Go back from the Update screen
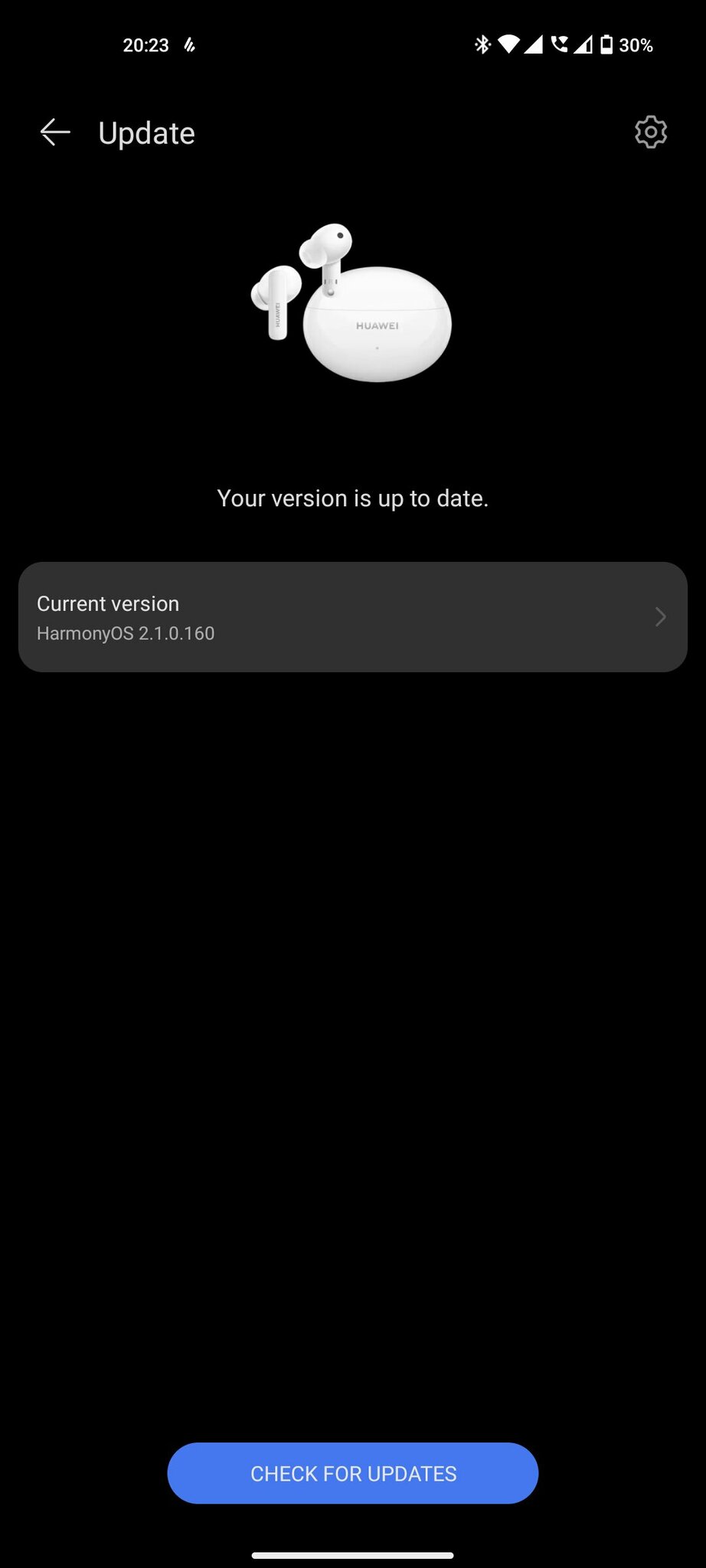The image size is (706, 1568). pos(55,132)
